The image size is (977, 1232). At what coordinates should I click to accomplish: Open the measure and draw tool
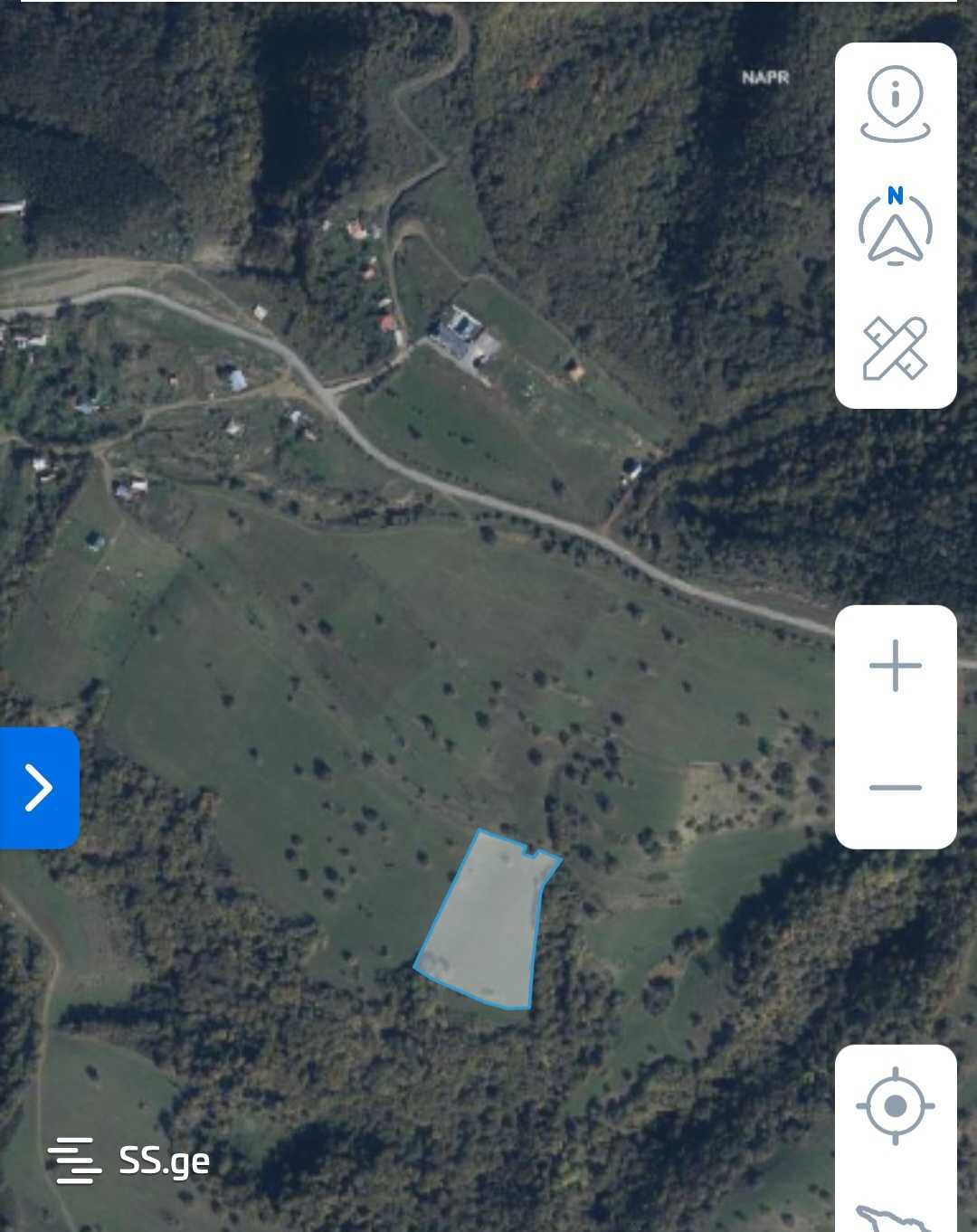tap(895, 347)
